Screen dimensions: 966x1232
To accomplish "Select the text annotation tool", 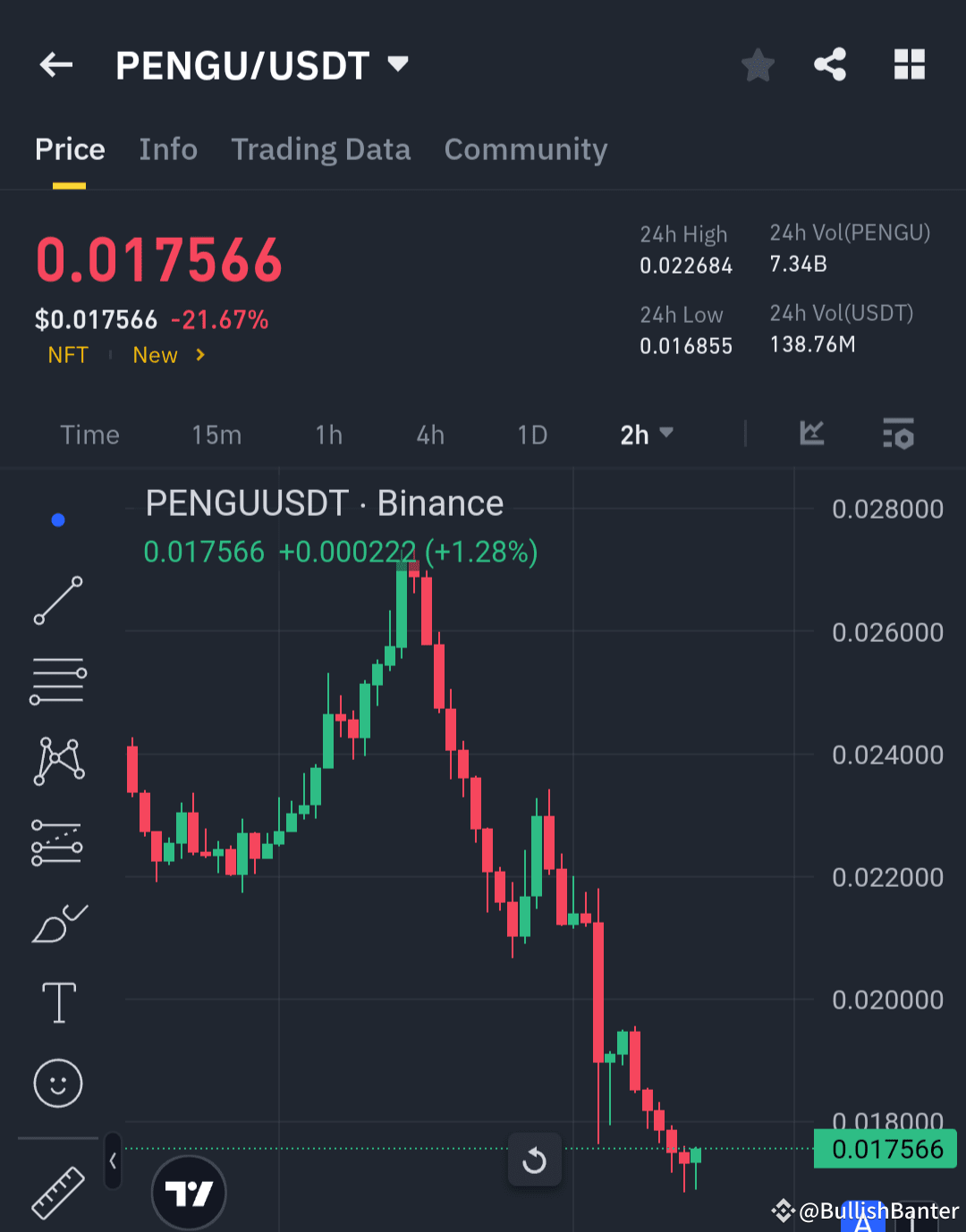I will tap(57, 1003).
